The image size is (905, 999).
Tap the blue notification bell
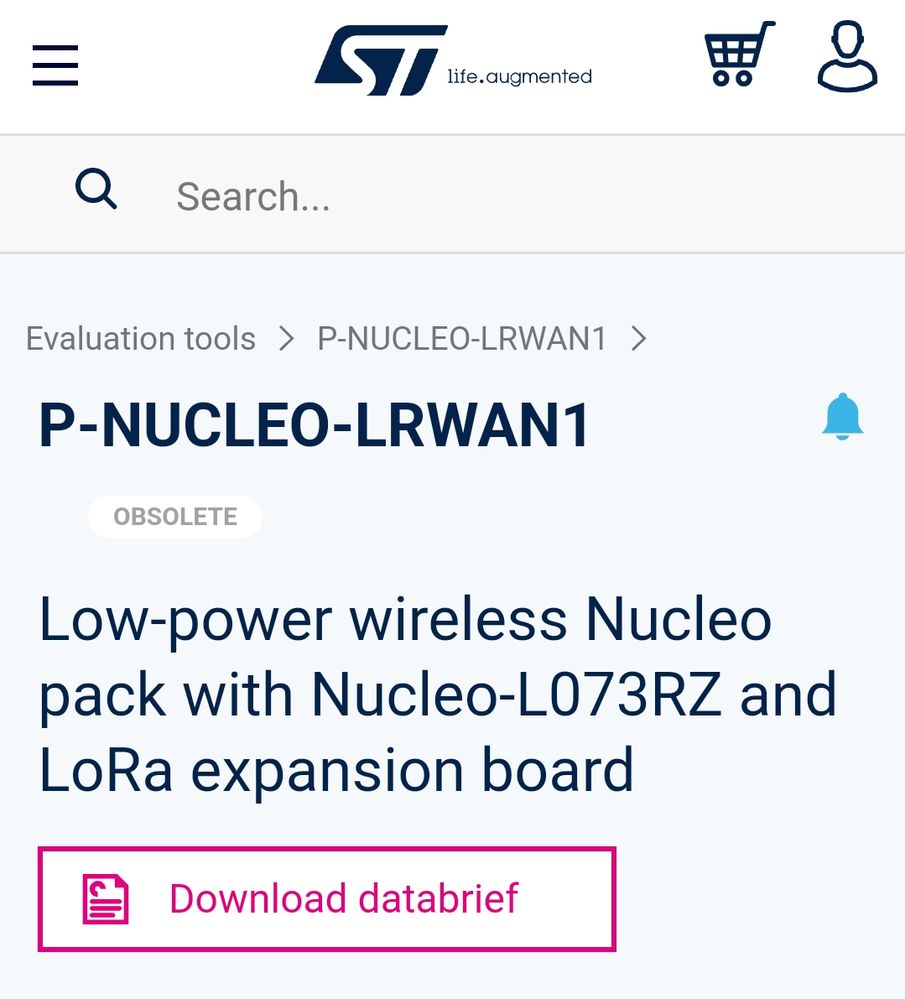pyautogui.click(x=842, y=416)
